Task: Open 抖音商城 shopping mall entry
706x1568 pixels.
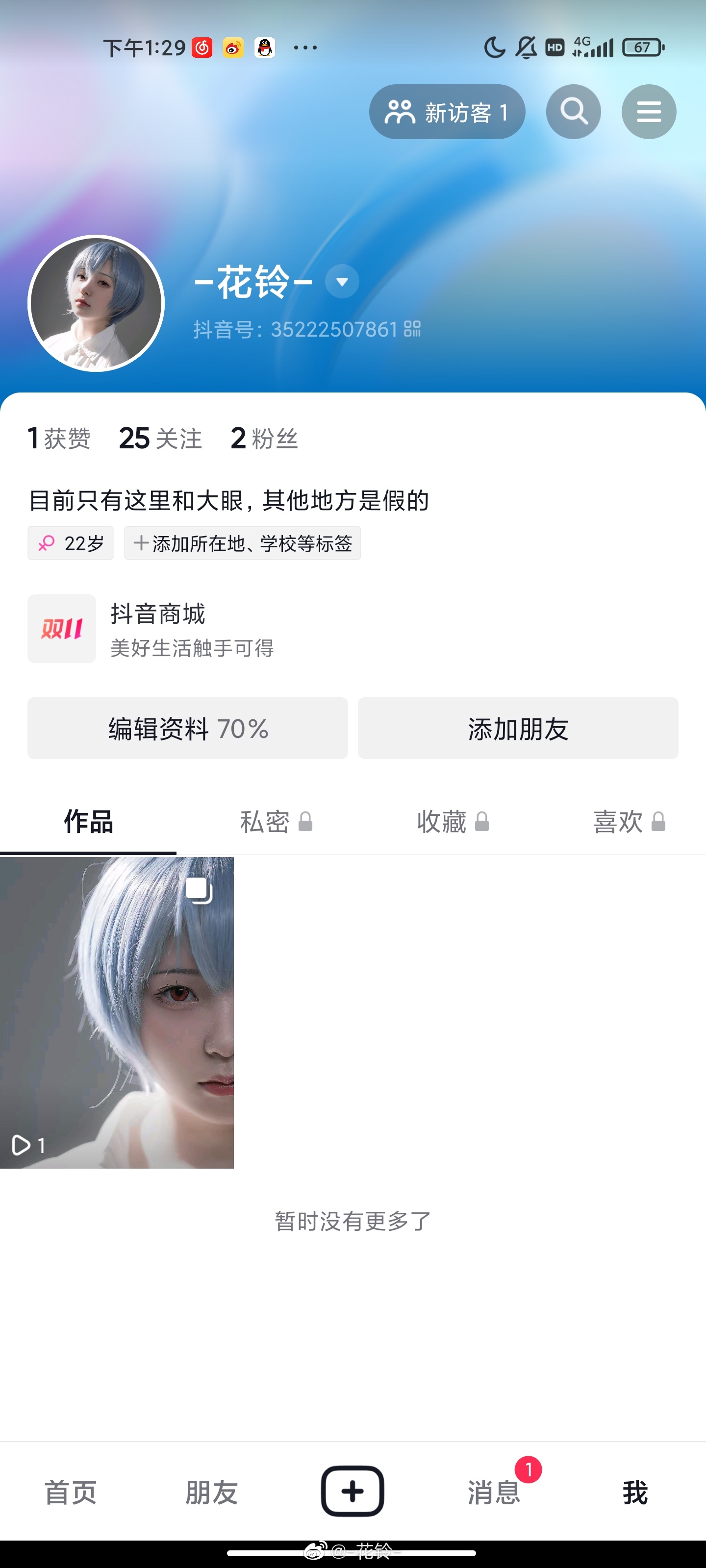Action: [x=158, y=629]
